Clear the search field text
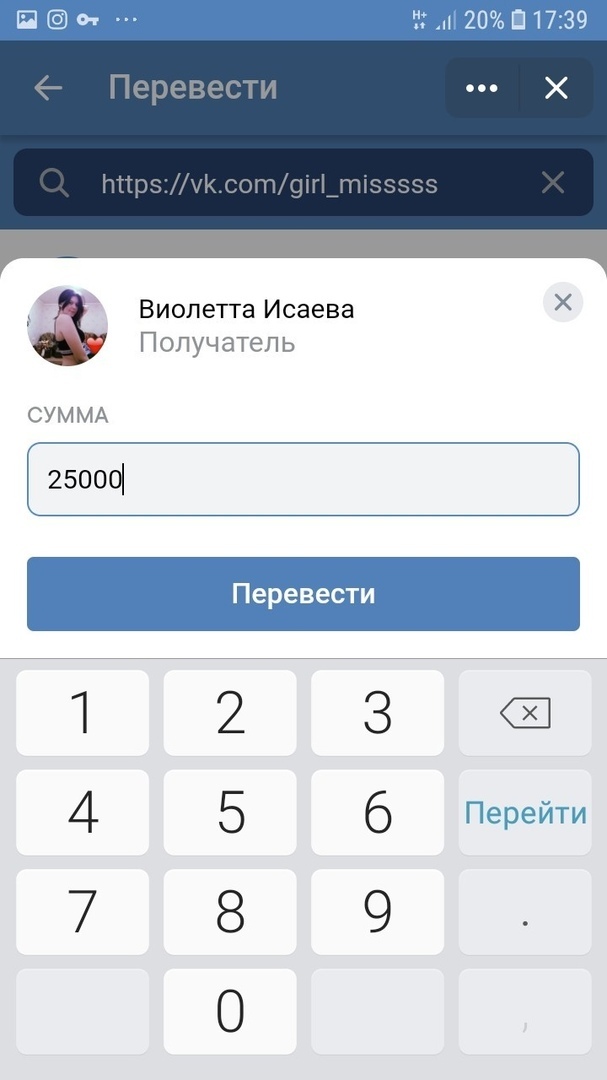The width and height of the screenshot is (607, 1080). (x=553, y=183)
